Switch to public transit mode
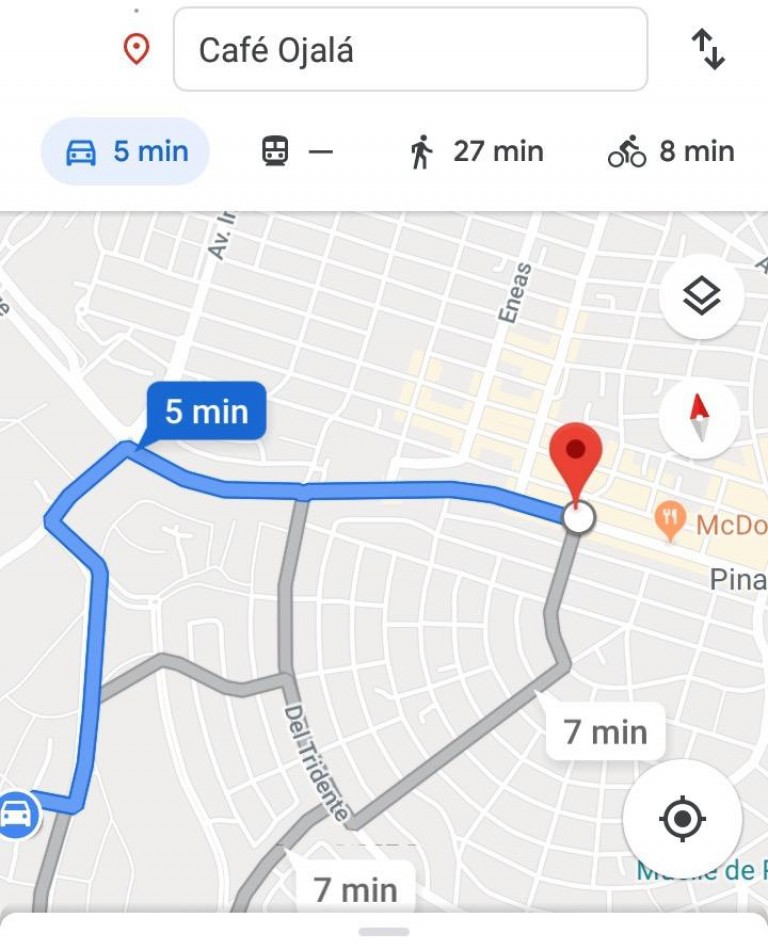The image size is (768, 950). pos(295,152)
